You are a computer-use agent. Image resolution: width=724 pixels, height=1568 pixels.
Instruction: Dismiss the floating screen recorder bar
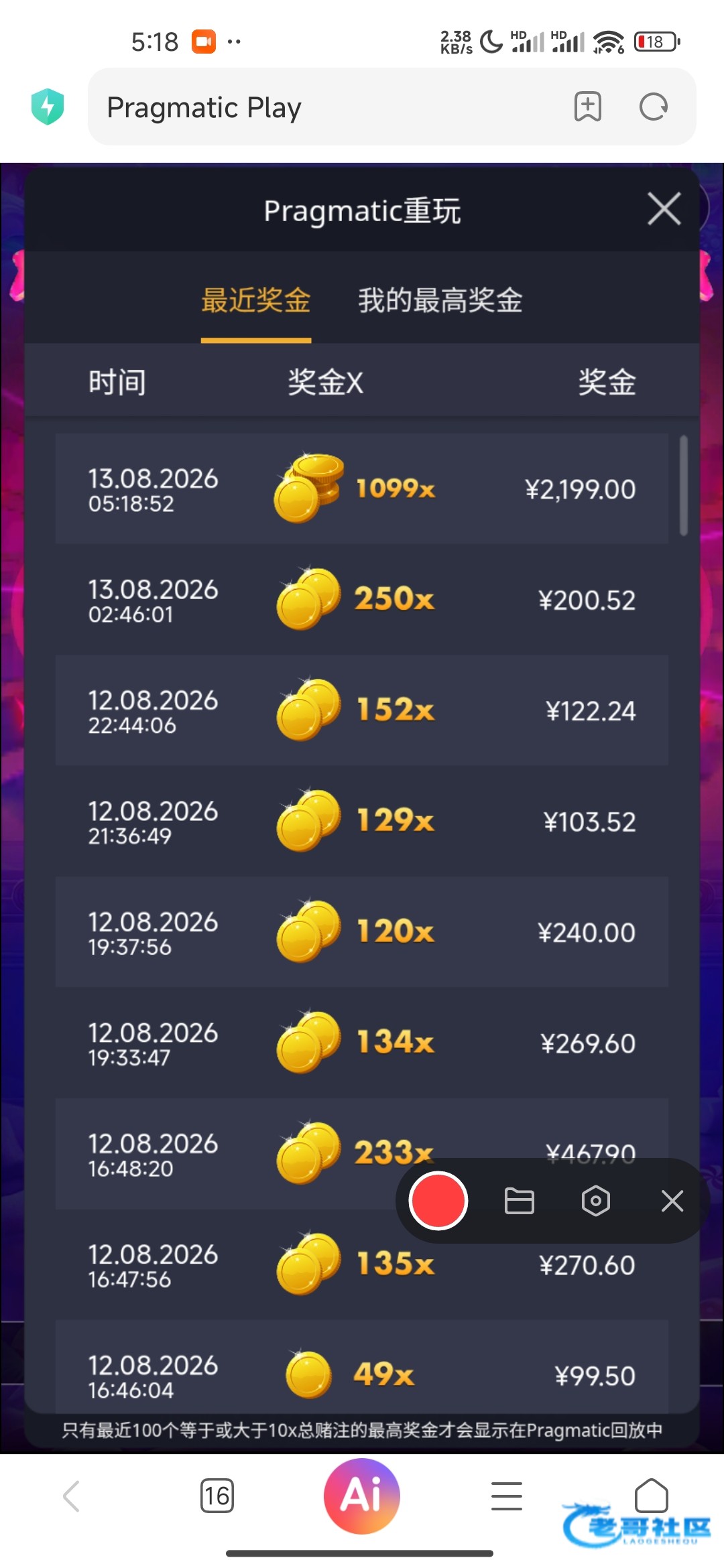tap(672, 1201)
